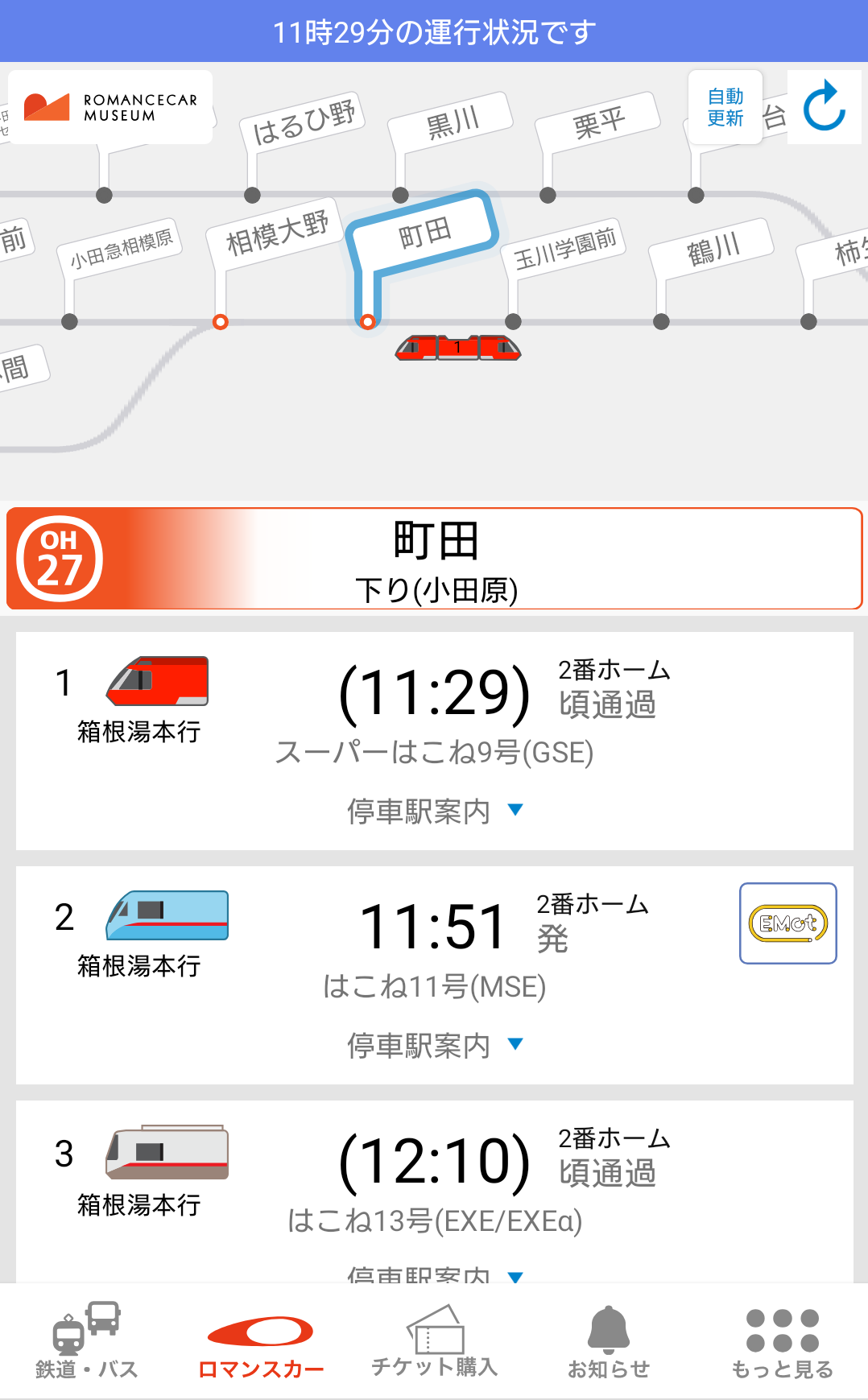Enable 自動更新 automatic updating
Viewport: 868px width, 1400px height.
723,105
